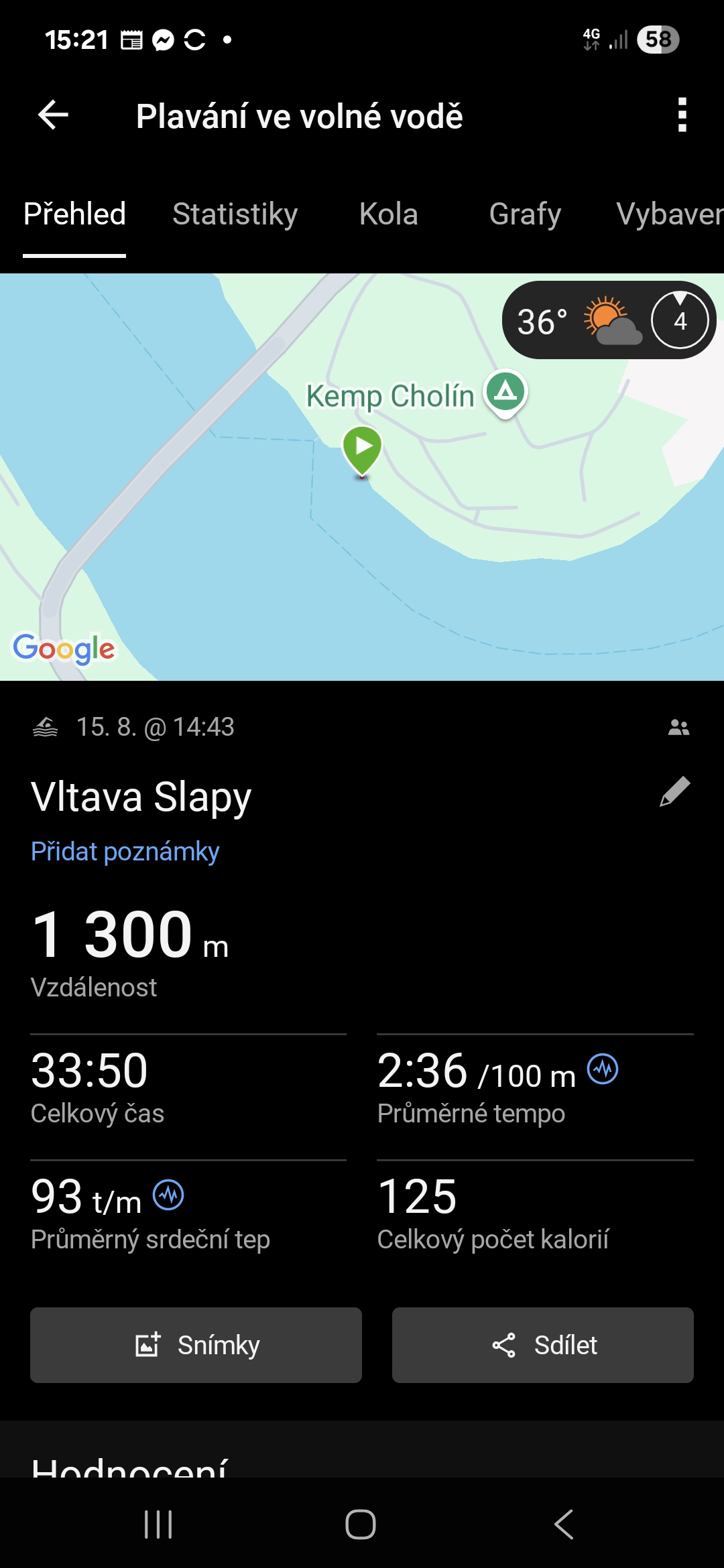Select the Grafy tab
Viewport: 724px width, 1568px height.
point(525,214)
